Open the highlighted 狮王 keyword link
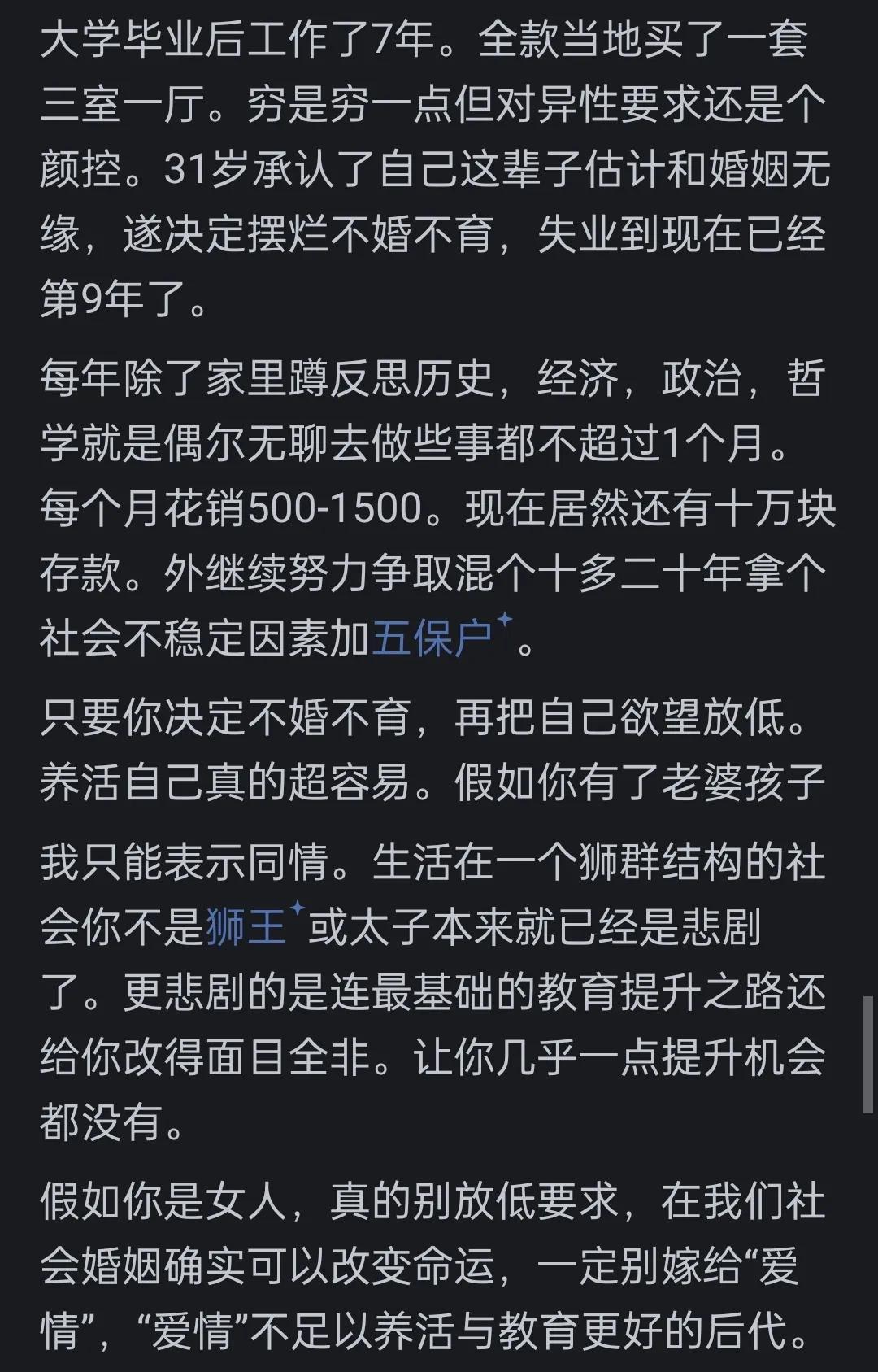 coord(247,927)
